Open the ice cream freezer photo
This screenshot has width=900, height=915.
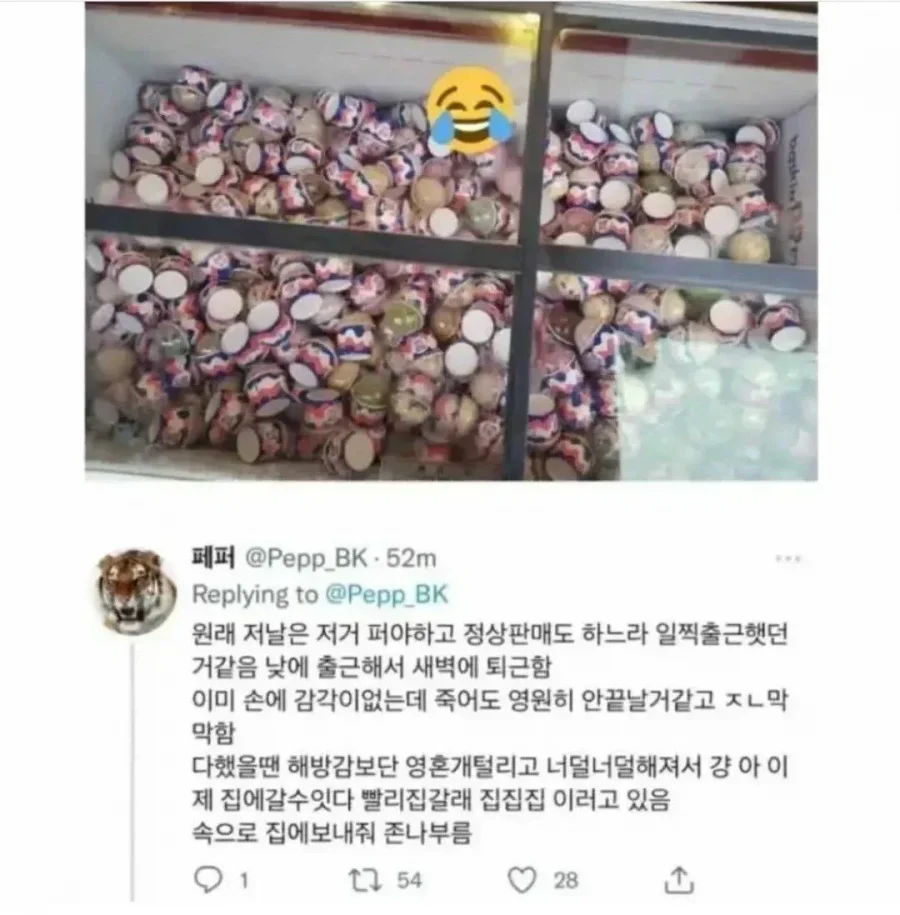pyautogui.click(x=450, y=242)
